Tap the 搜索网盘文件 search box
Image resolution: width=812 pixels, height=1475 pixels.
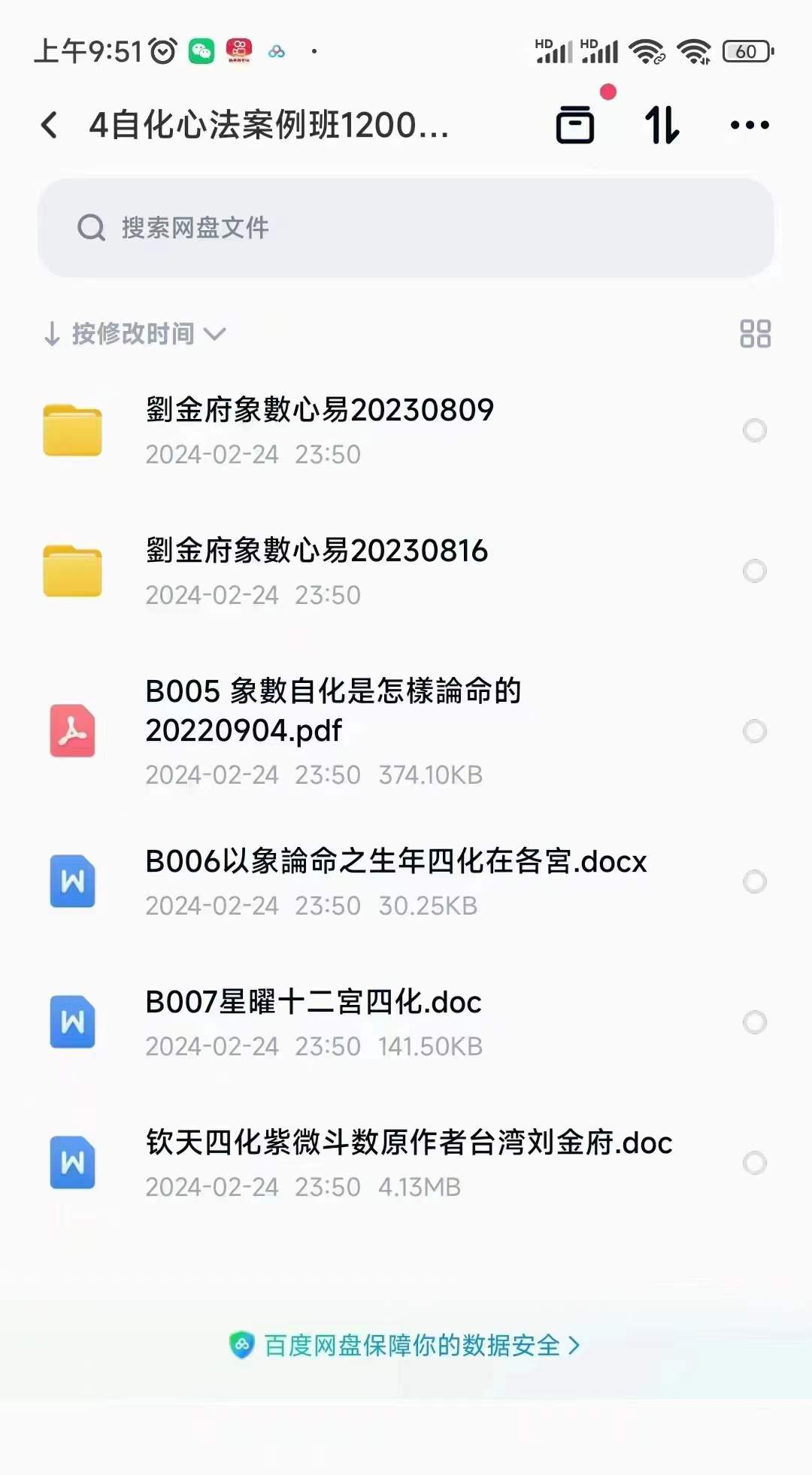(406, 228)
